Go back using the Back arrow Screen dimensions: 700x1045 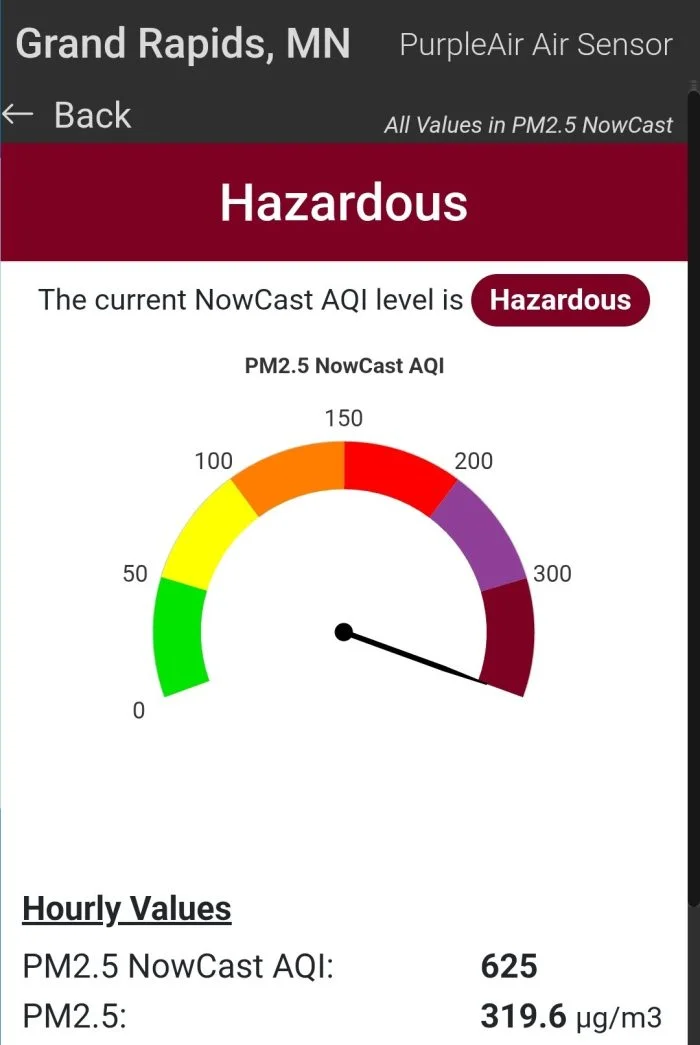17,115
